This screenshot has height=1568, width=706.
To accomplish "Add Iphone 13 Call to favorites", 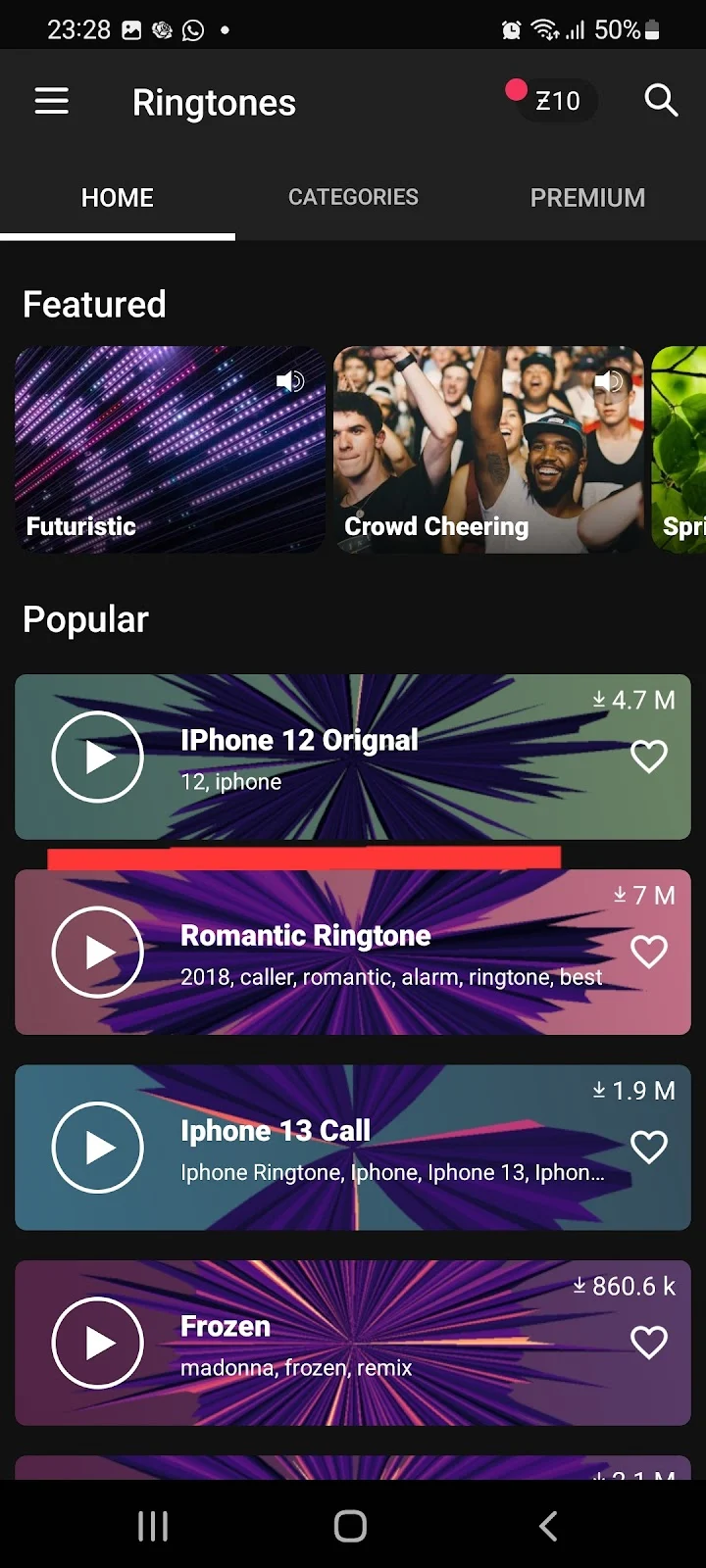I will pyautogui.click(x=649, y=1147).
